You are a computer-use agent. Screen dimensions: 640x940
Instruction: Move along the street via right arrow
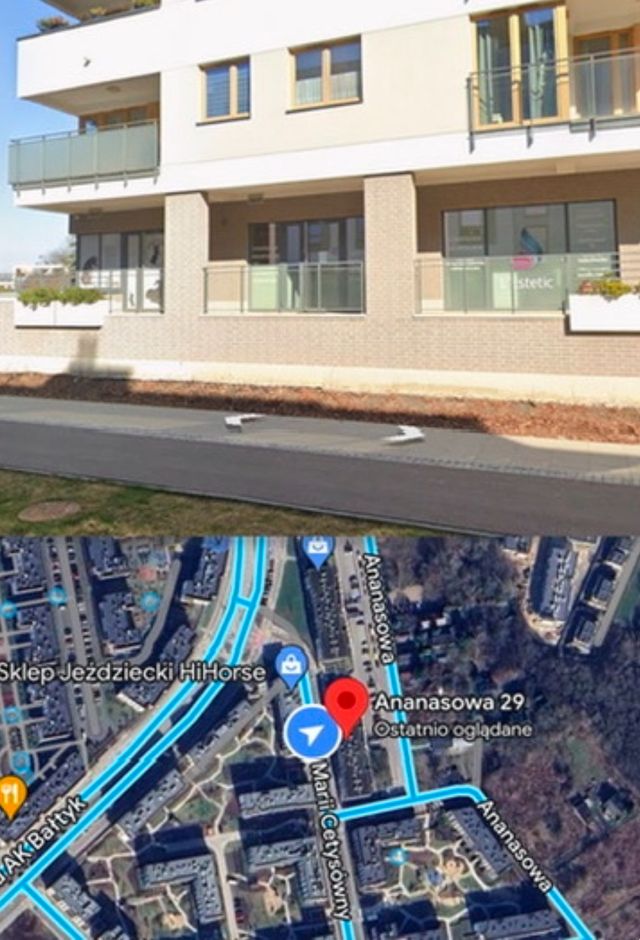click(405, 434)
